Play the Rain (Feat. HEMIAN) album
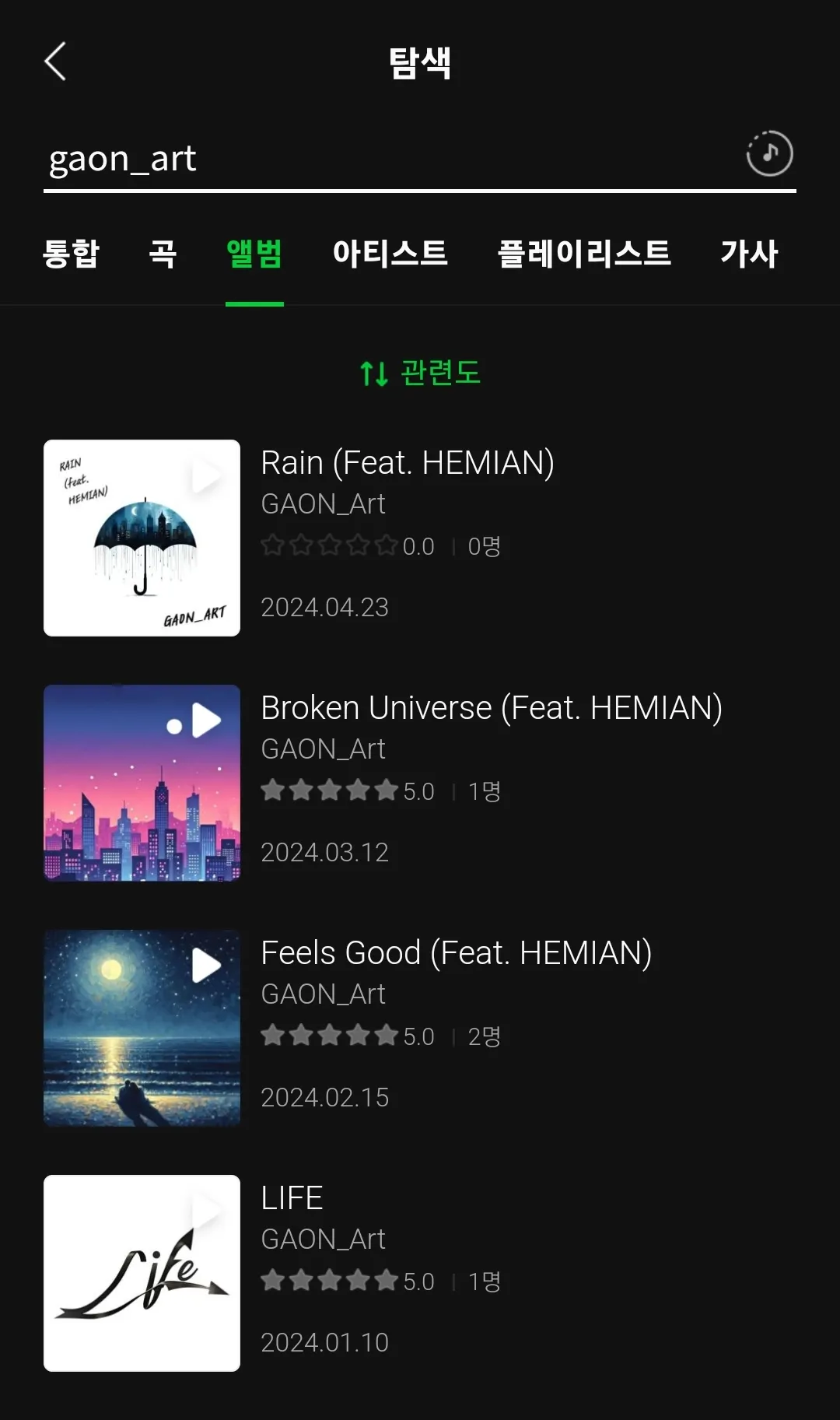 (x=205, y=475)
